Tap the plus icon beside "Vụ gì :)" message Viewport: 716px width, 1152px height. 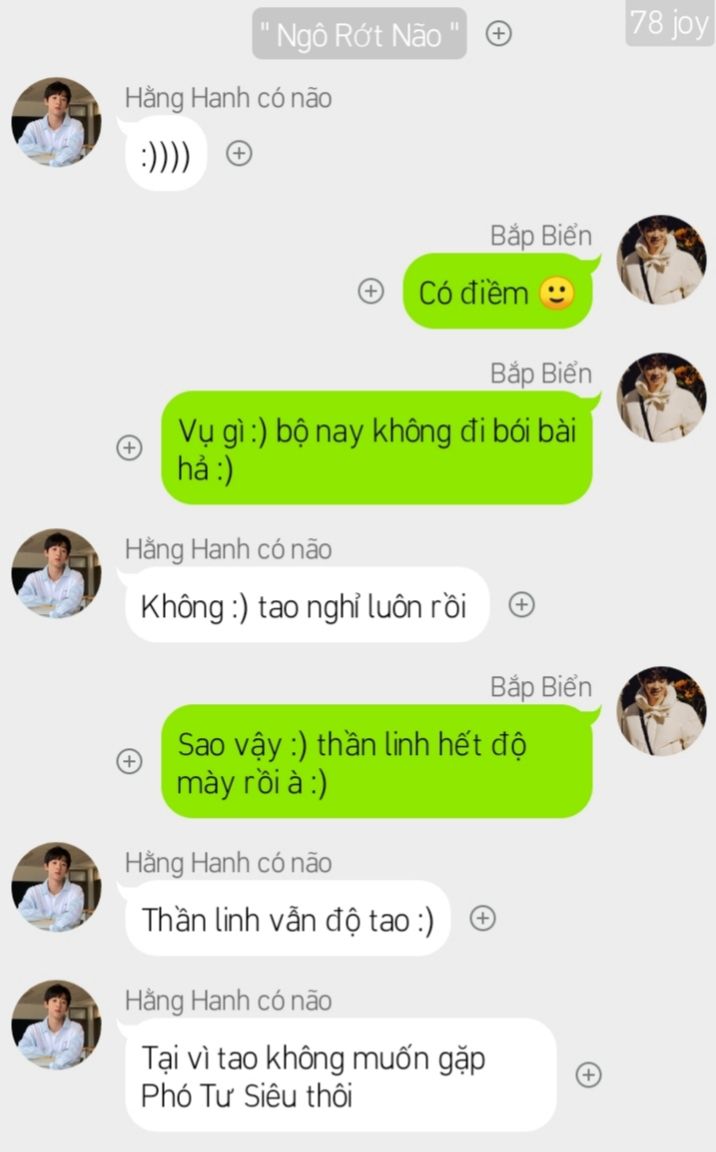coord(130,447)
